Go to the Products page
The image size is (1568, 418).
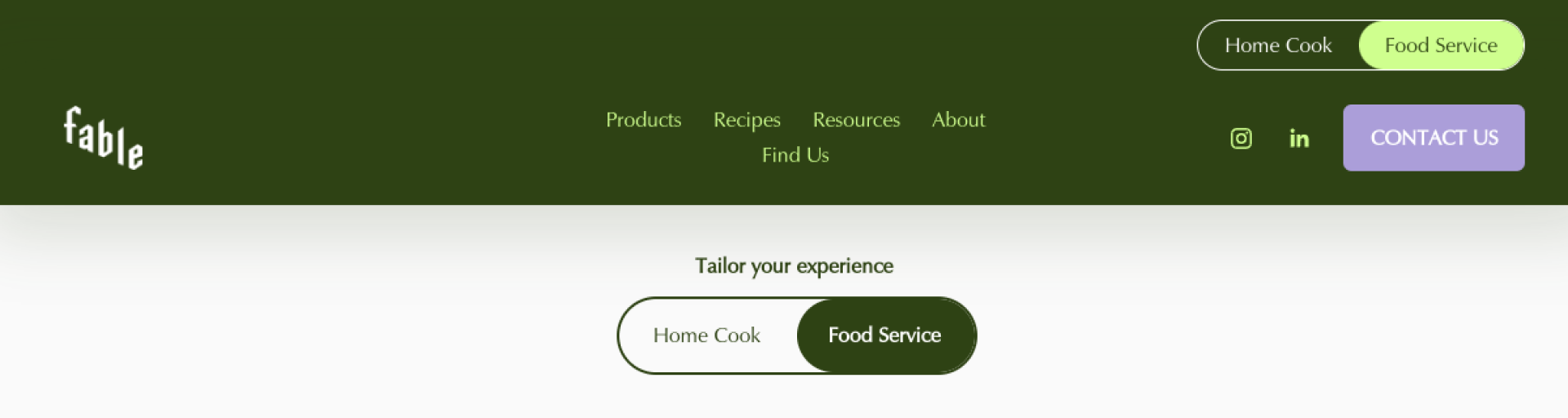(644, 120)
